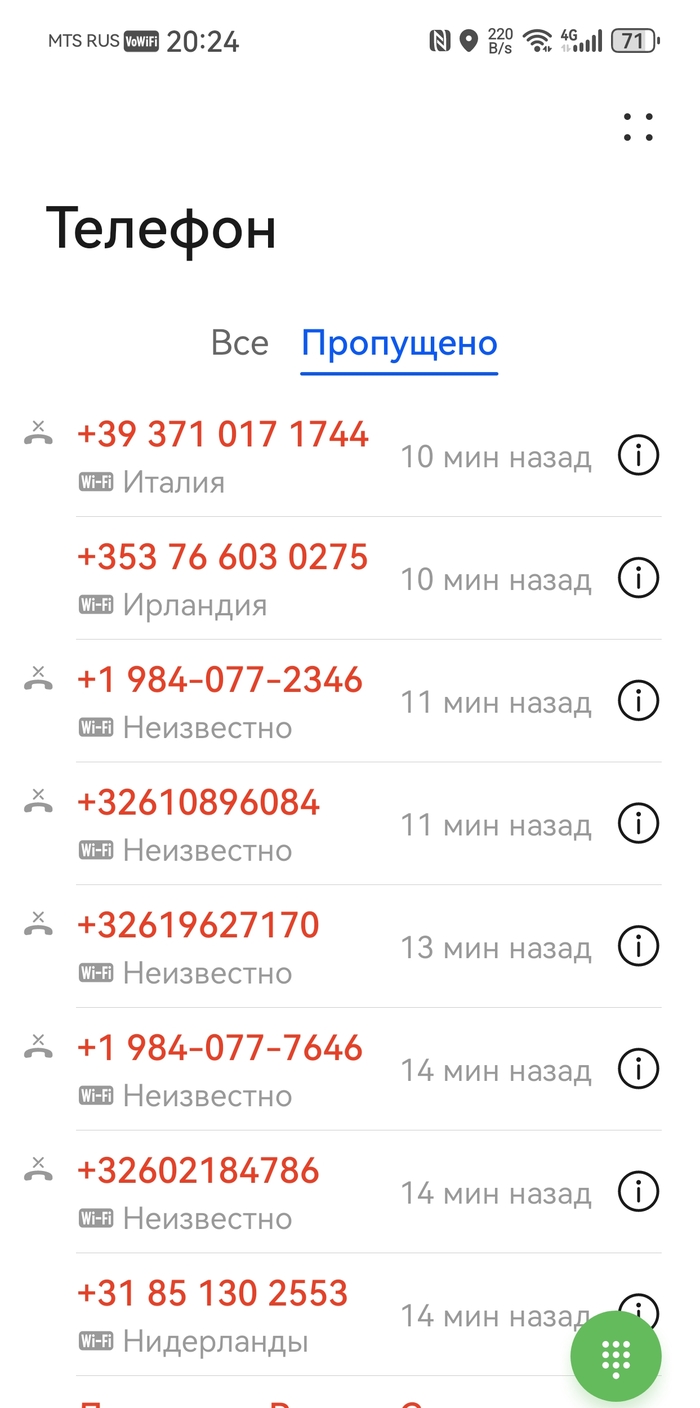Open the green dial pad button
Screen dimensions: 700x1408
616,1357
